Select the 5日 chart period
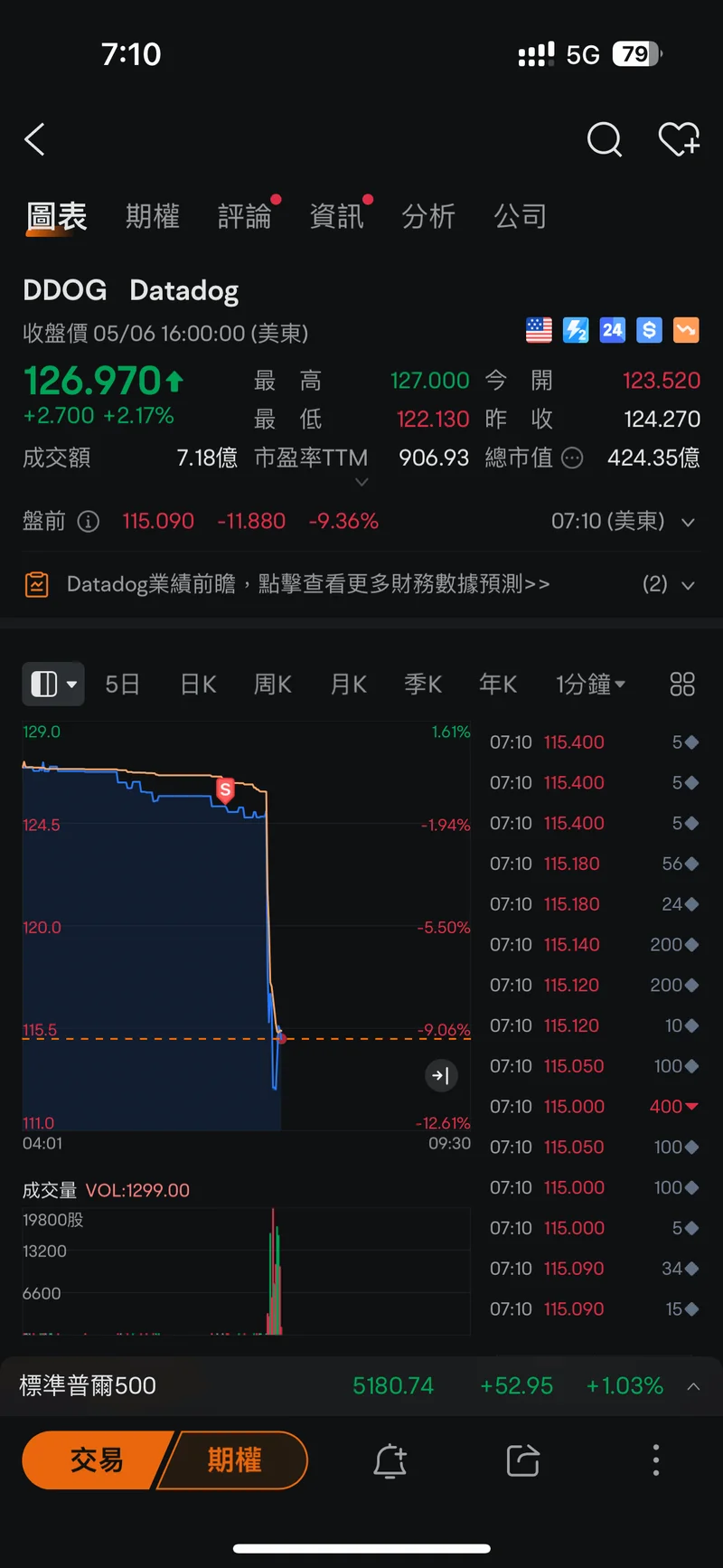Image resolution: width=723 pixels, height=1568 pixels. point(122,685)
